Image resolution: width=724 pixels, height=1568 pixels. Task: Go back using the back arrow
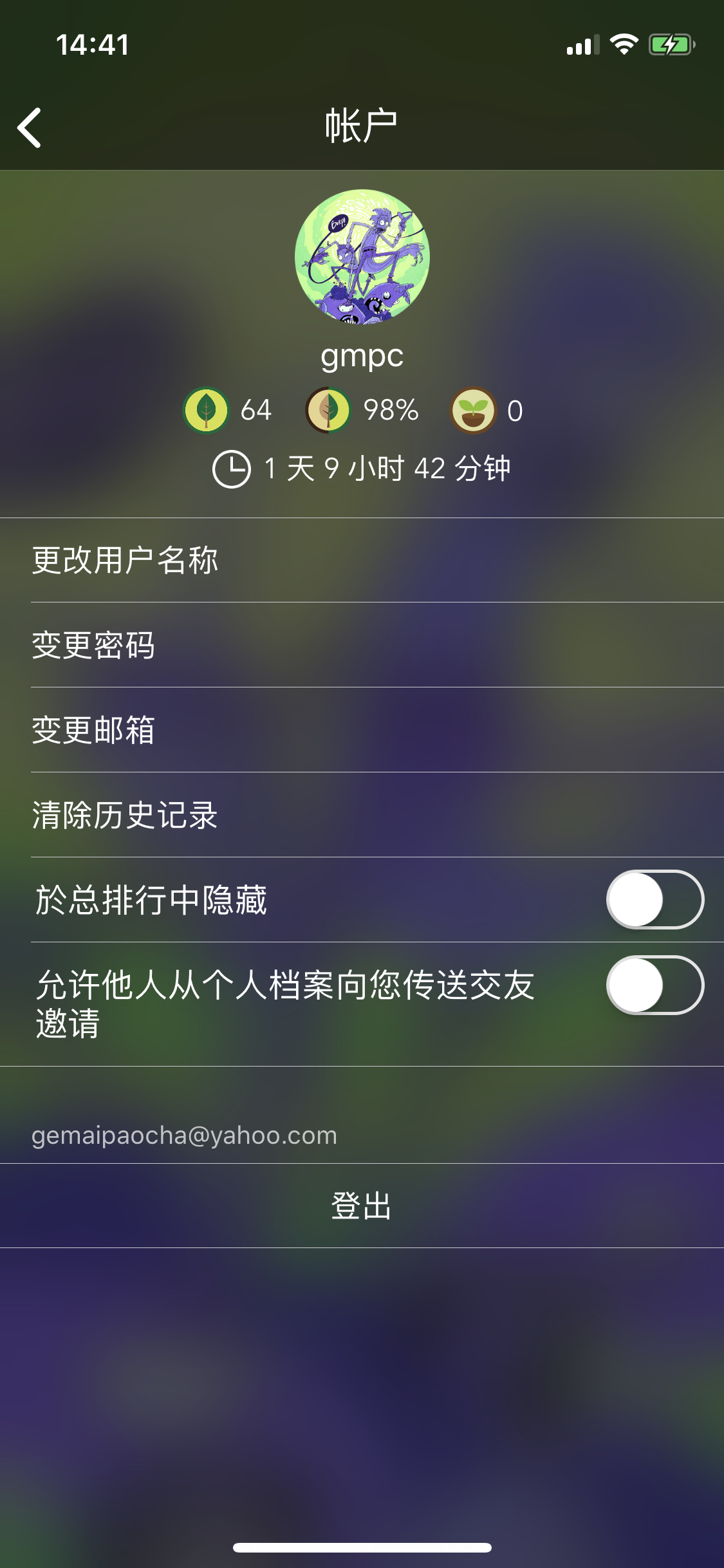pos(30,127)
